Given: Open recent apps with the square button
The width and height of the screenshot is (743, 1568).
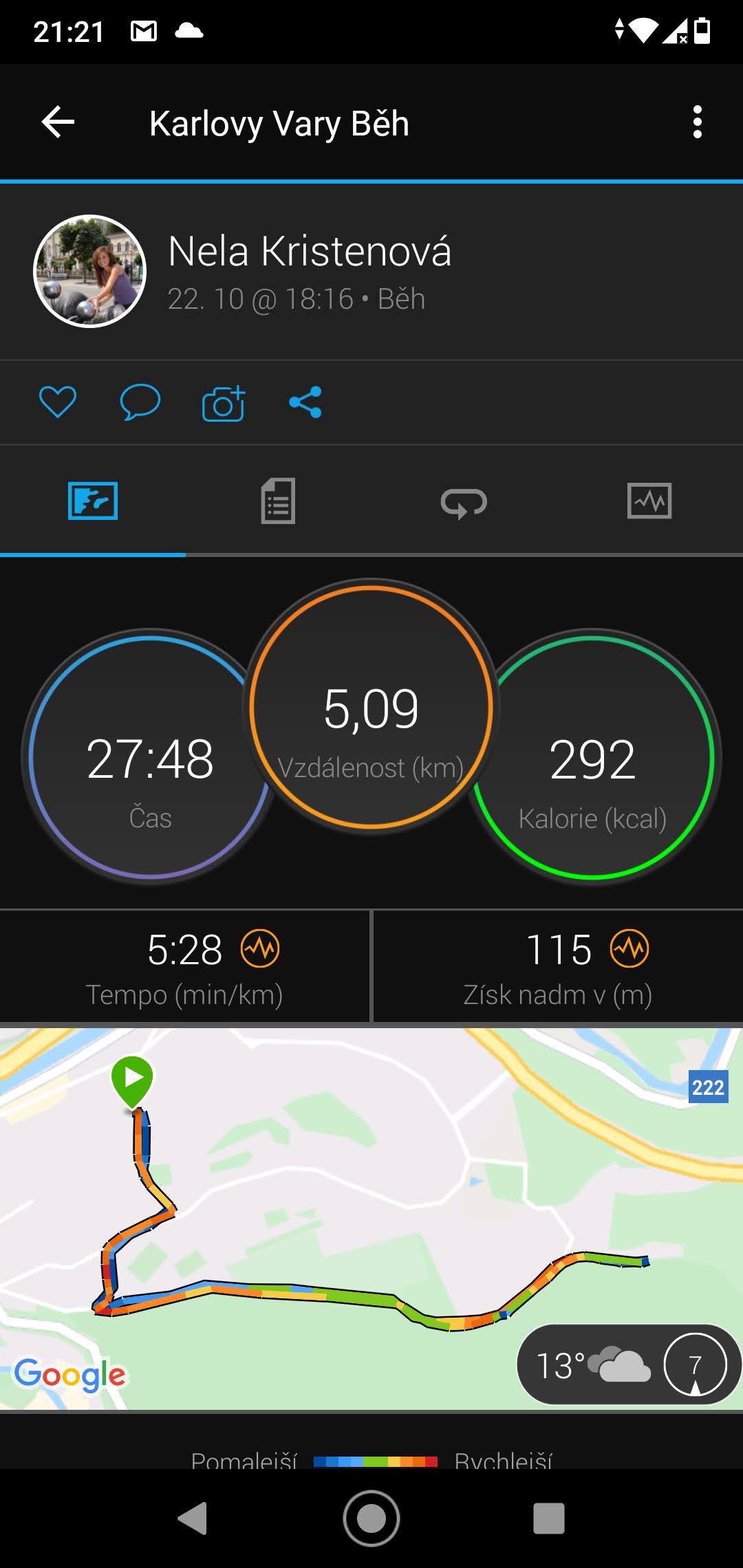Looking at the screenshot, I should pyautogui.click(x=549, y=1518).
